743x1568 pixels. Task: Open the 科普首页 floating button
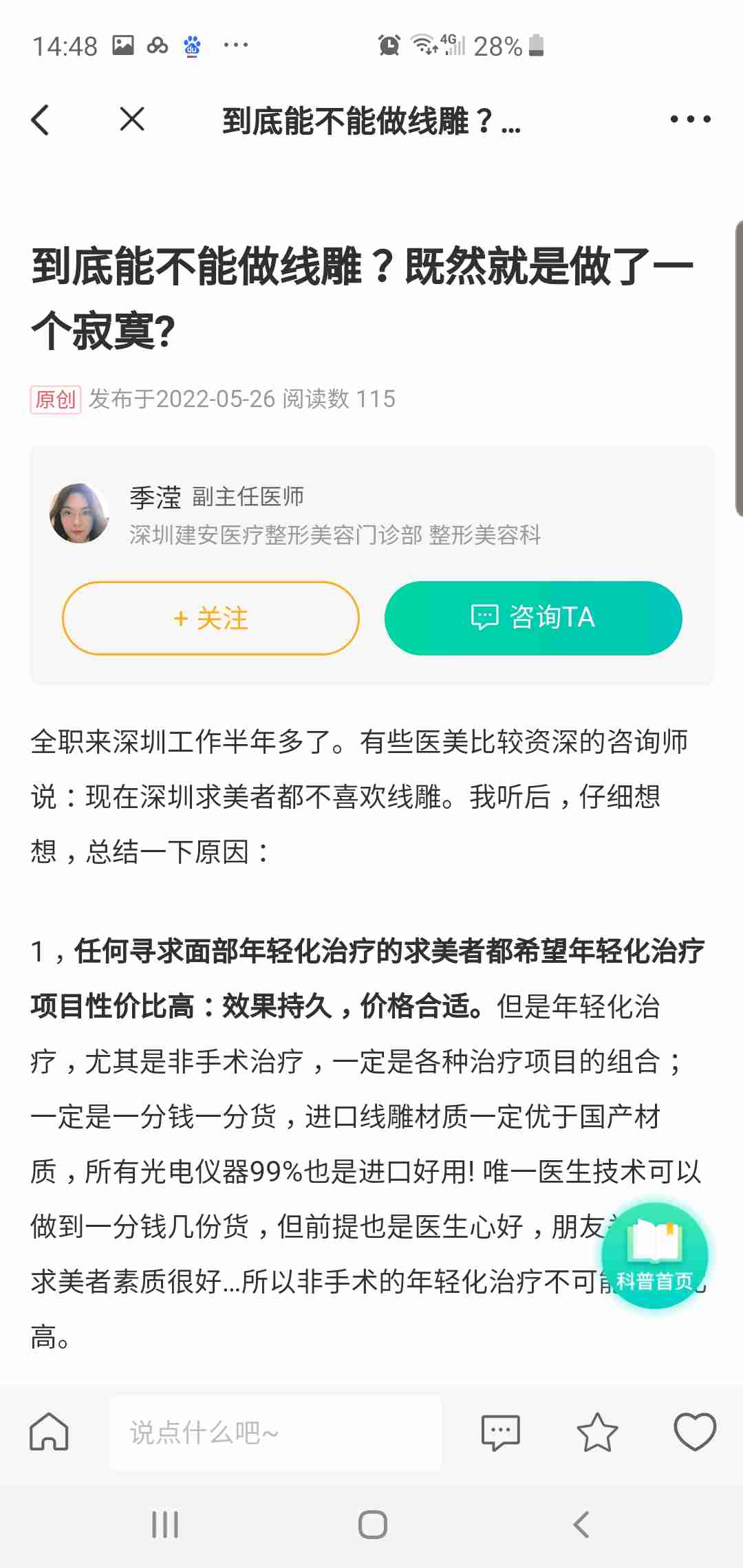[x=654, y=1255]
